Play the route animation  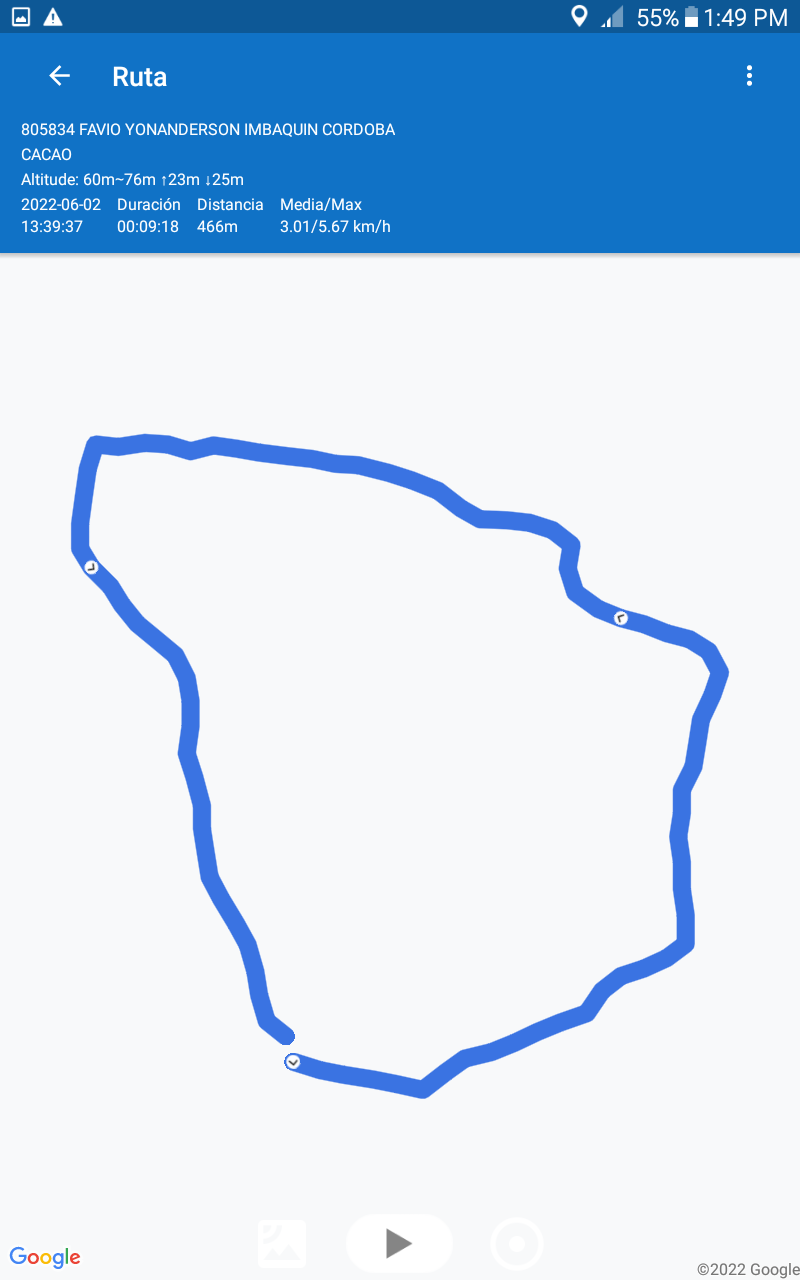[399, 1243]
